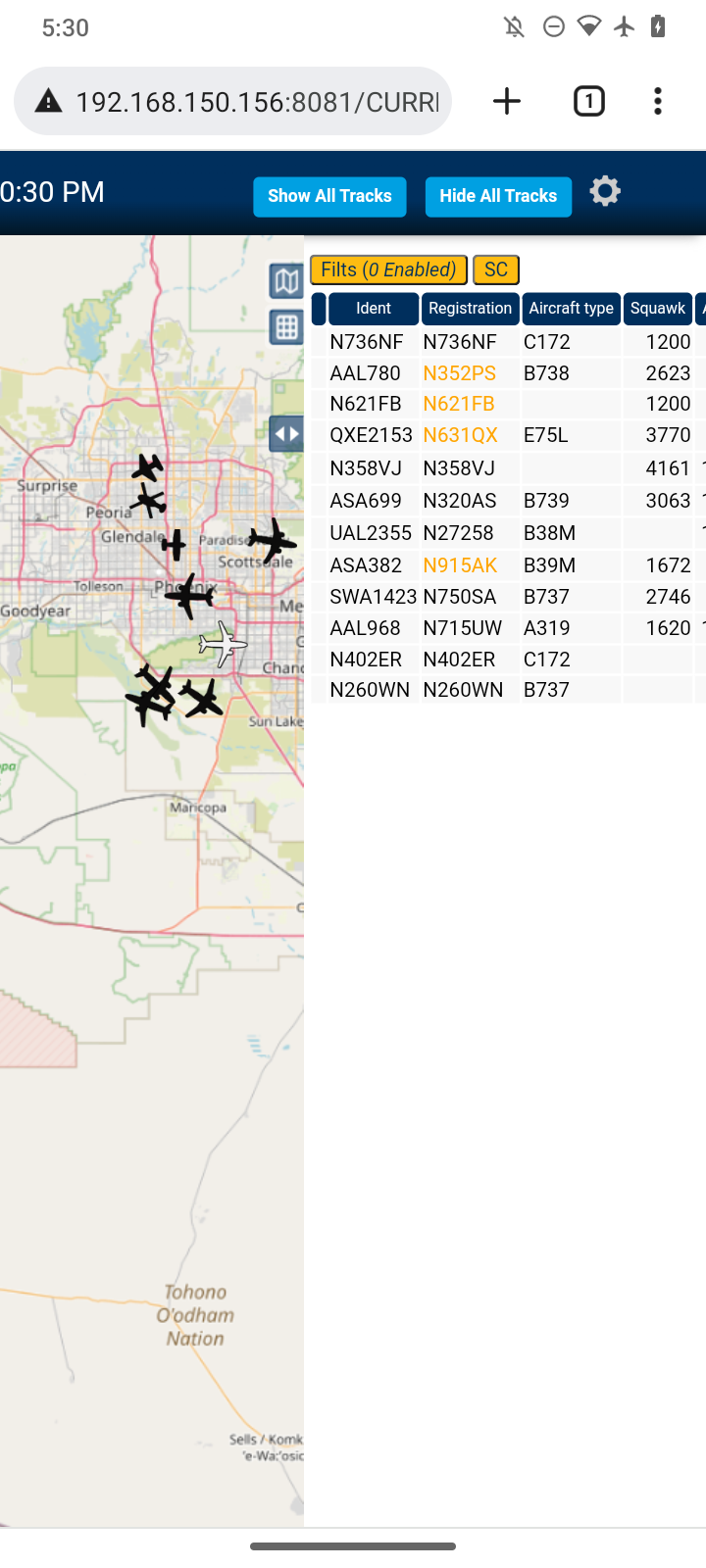Viewport: 706px width, 1568px height.
Task: Open registration link N352PS
Action: (459, 373)
